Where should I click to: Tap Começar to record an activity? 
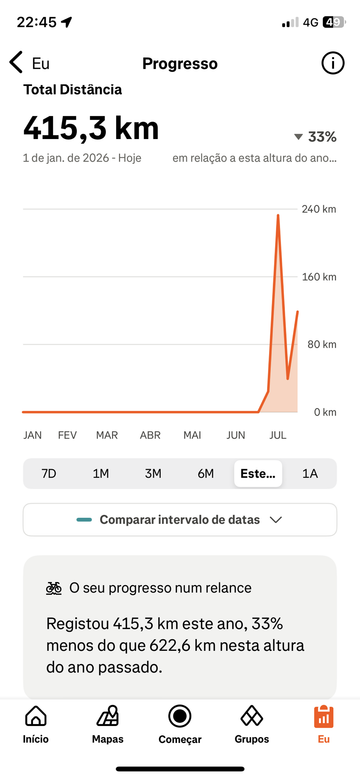[x=180, y=724]
